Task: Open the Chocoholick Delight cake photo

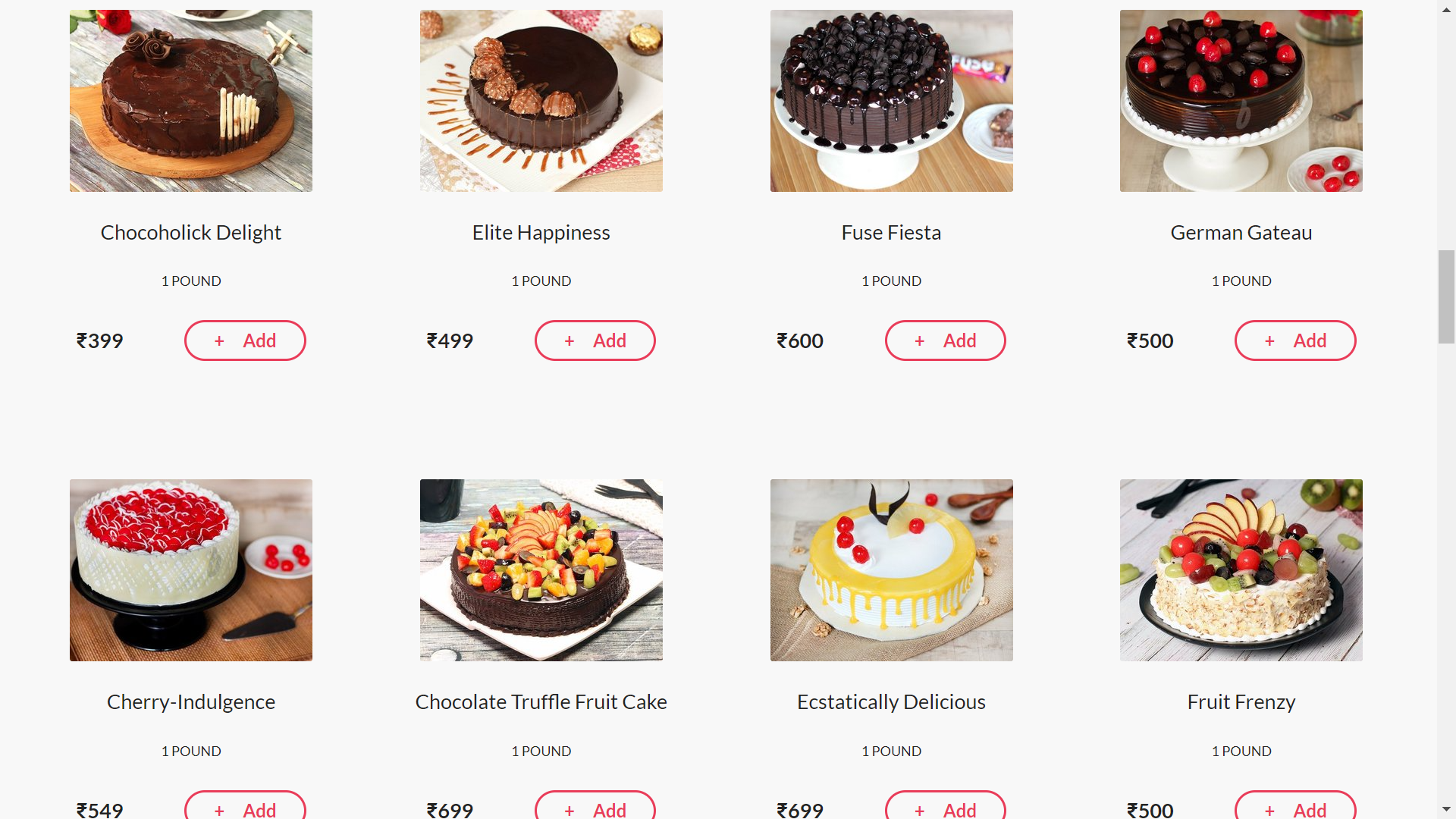Action: point(191,101)
